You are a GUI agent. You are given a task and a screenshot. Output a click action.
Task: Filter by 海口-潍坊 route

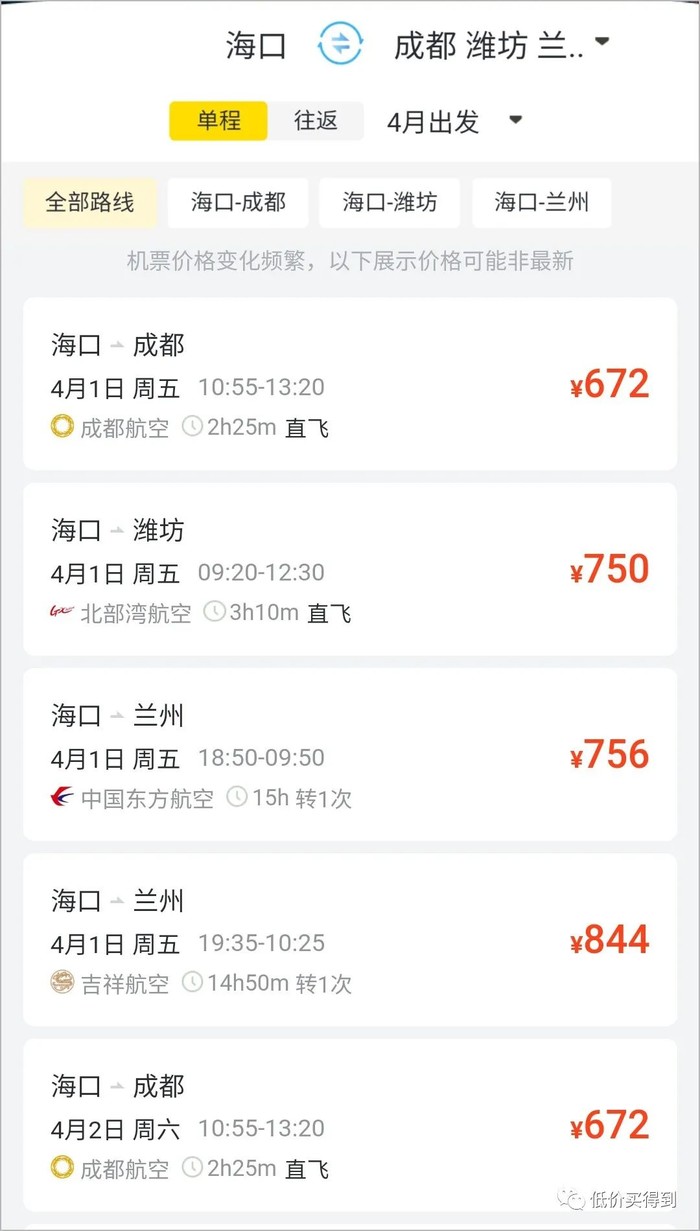point(390,203)
